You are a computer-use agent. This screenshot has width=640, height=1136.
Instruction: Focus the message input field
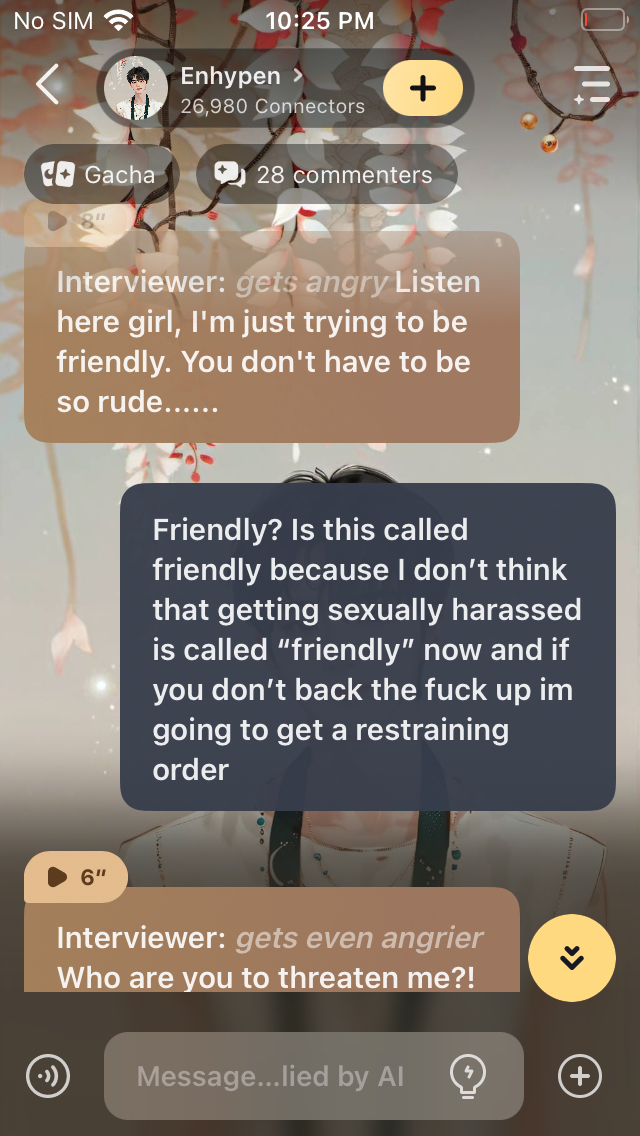[270, 1076]
